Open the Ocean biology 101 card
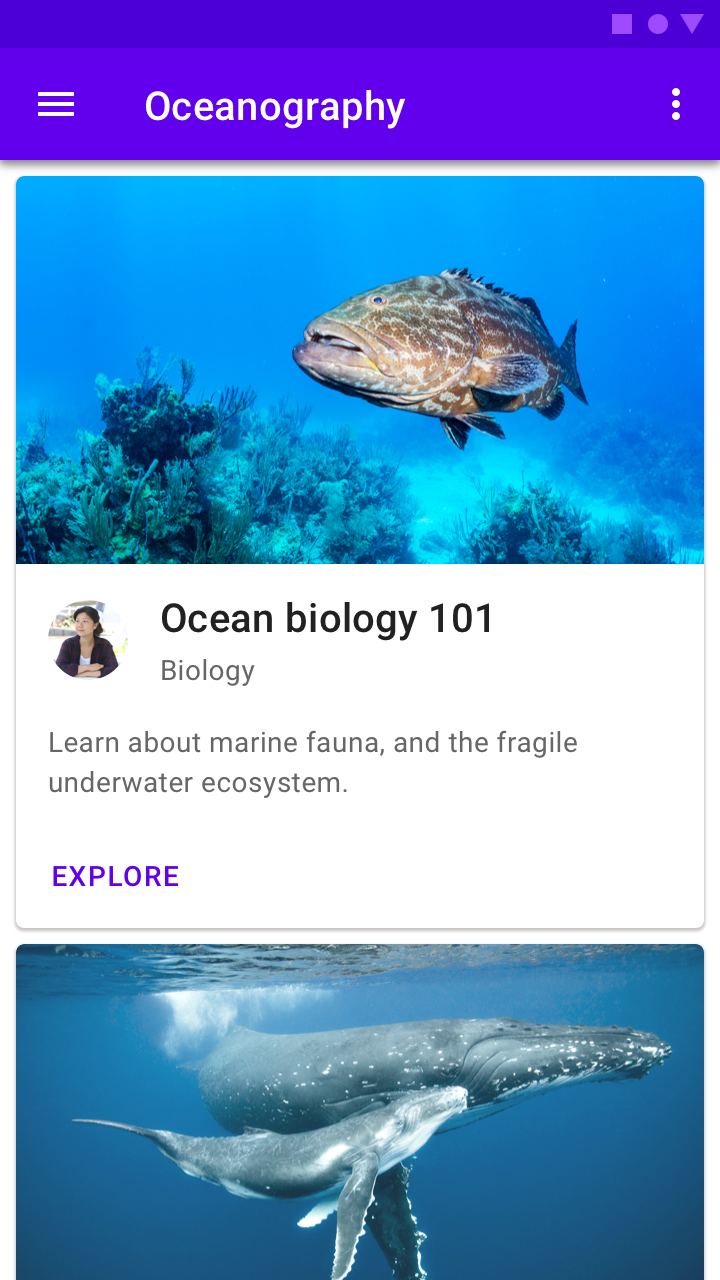The height and width of the screenshot is (1280, 720). 360,552
